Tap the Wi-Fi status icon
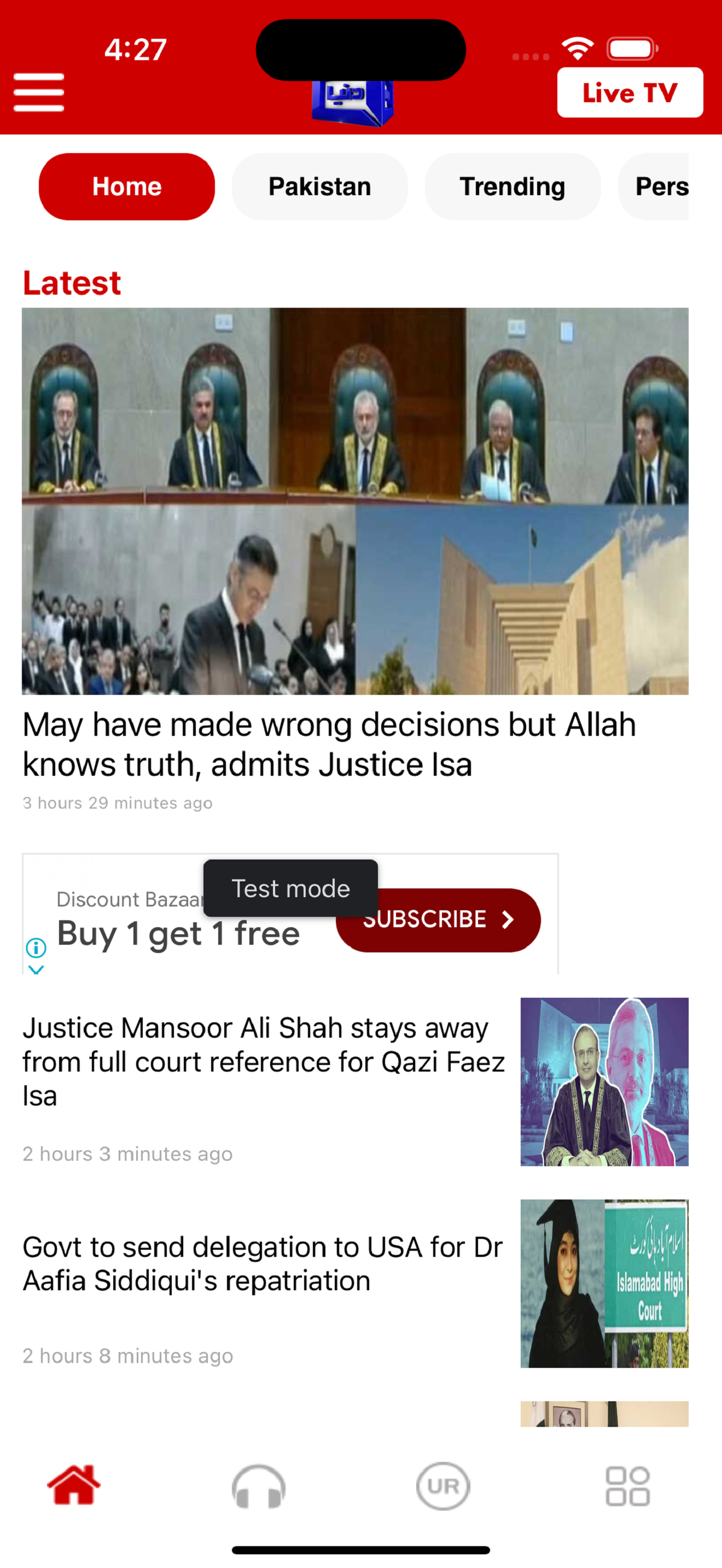 pyautogui.click(x=577, y=48)
